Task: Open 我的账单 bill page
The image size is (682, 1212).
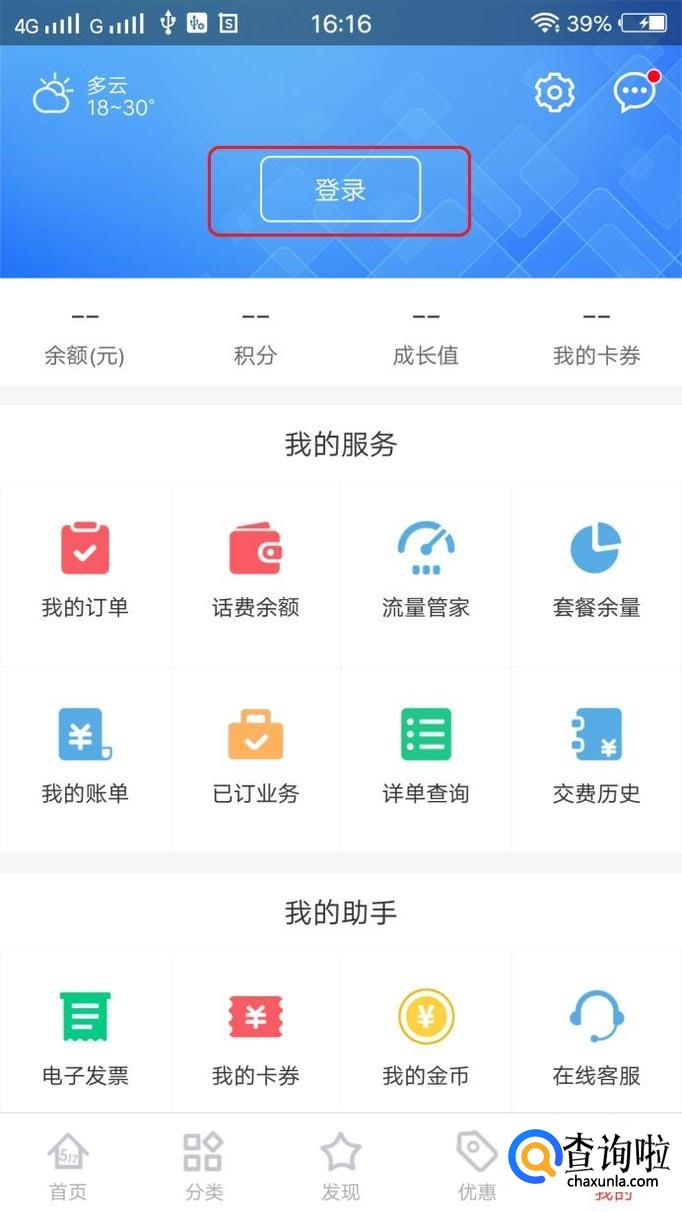Action: [x=85, y=756]
